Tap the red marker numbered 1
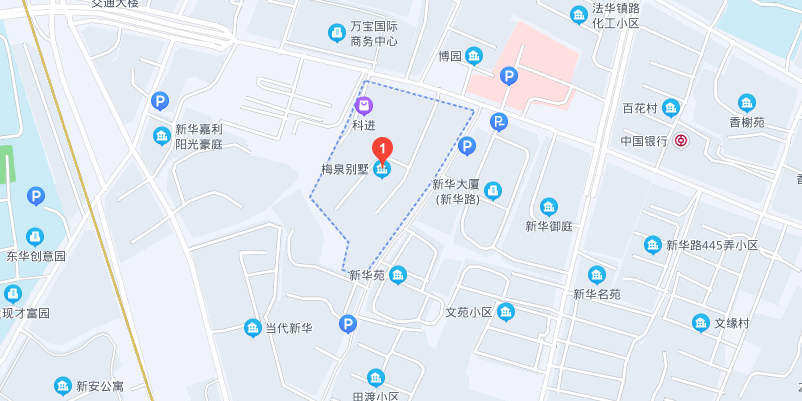 coord(382,150)
